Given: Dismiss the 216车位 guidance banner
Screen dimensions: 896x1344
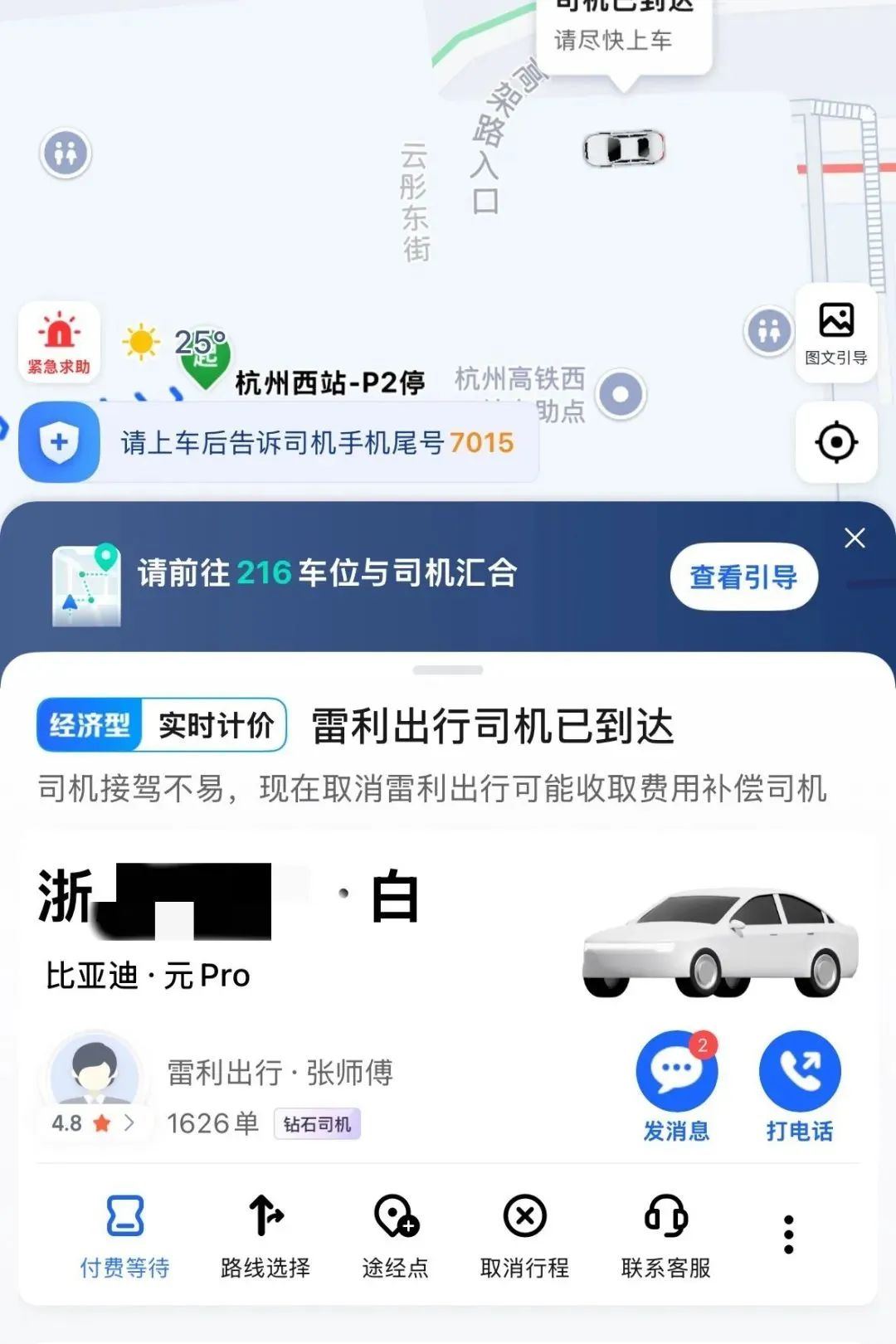Looking at the screenshot, I should [x=855, y=538].
